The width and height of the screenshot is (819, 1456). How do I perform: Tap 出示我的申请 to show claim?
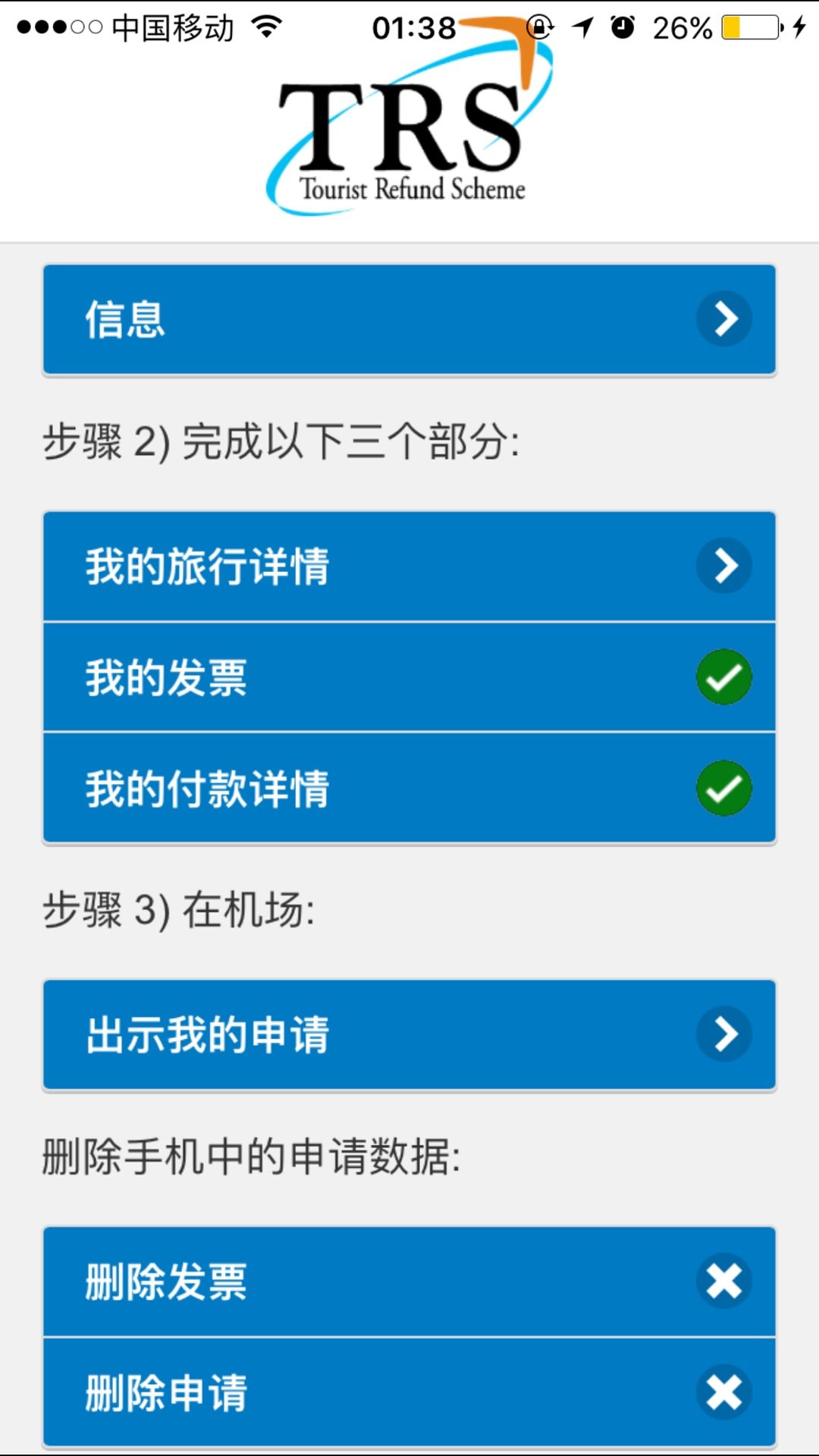409,1035
